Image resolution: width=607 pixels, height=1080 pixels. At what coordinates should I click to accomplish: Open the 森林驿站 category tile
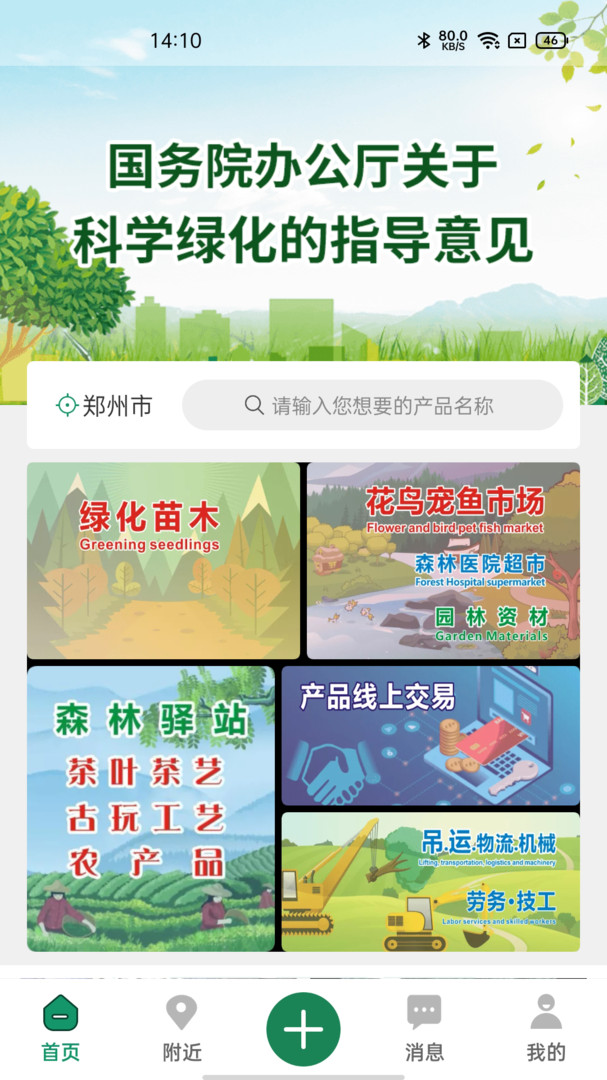pos(150,808)
